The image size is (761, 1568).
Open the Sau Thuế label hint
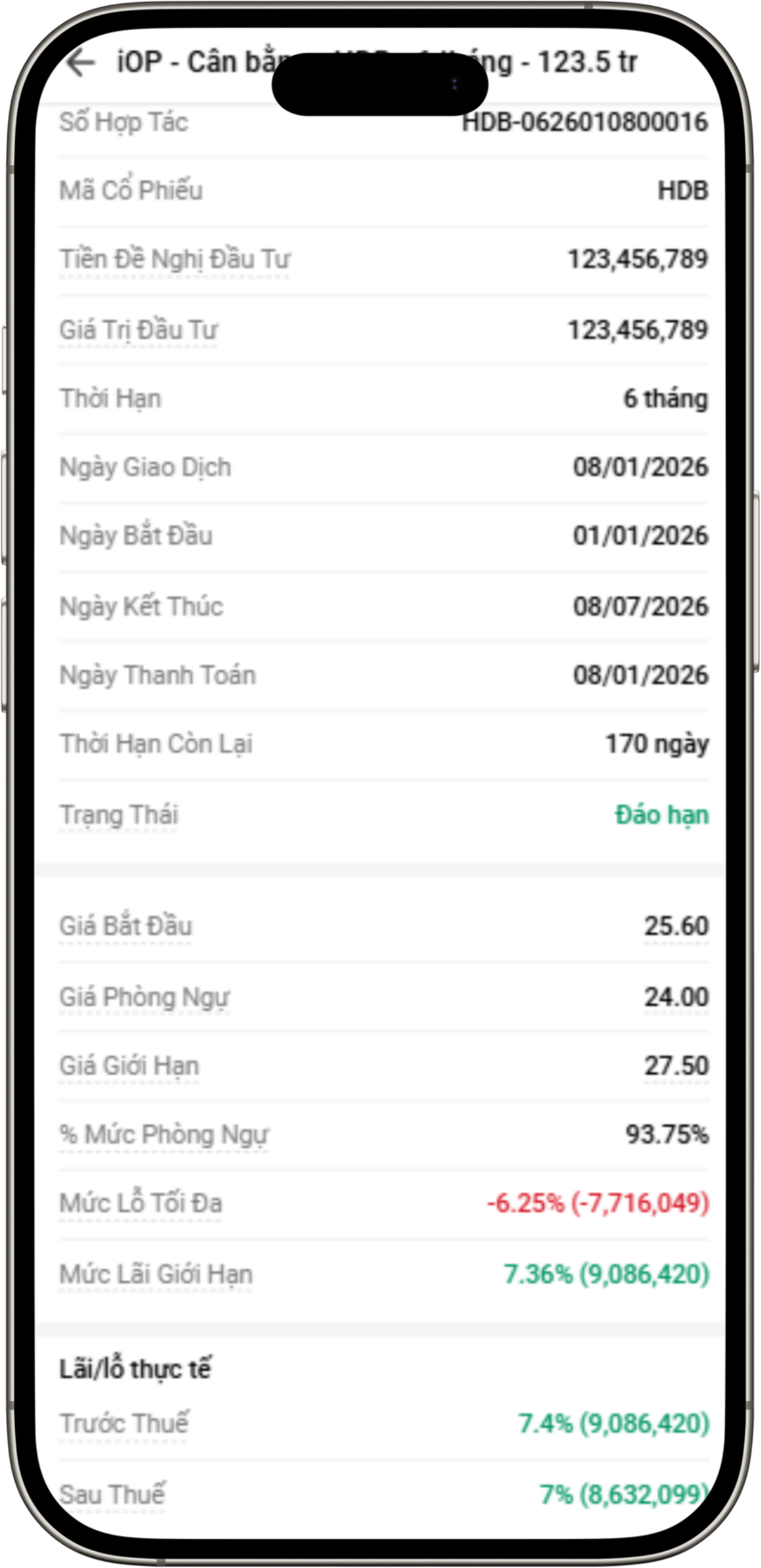pyautogui.click(x=112, y=1495)
